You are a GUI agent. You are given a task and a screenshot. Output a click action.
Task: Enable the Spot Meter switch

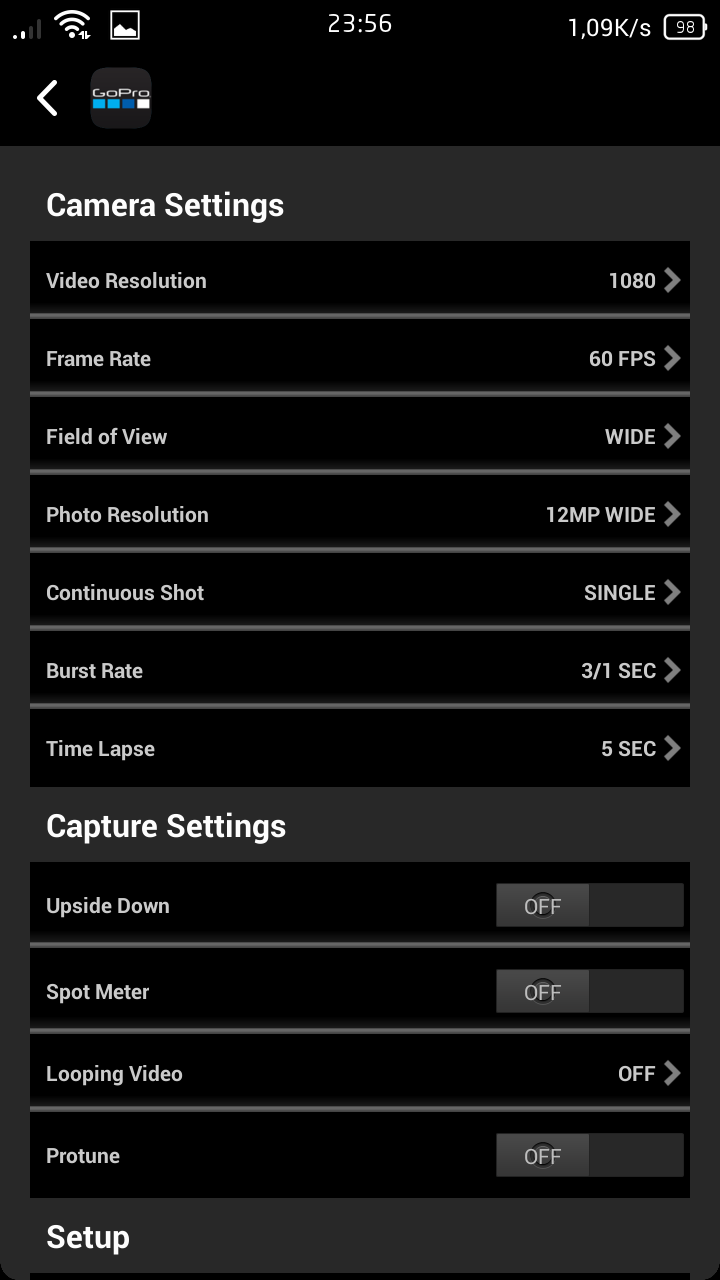(x=589, y=992)
